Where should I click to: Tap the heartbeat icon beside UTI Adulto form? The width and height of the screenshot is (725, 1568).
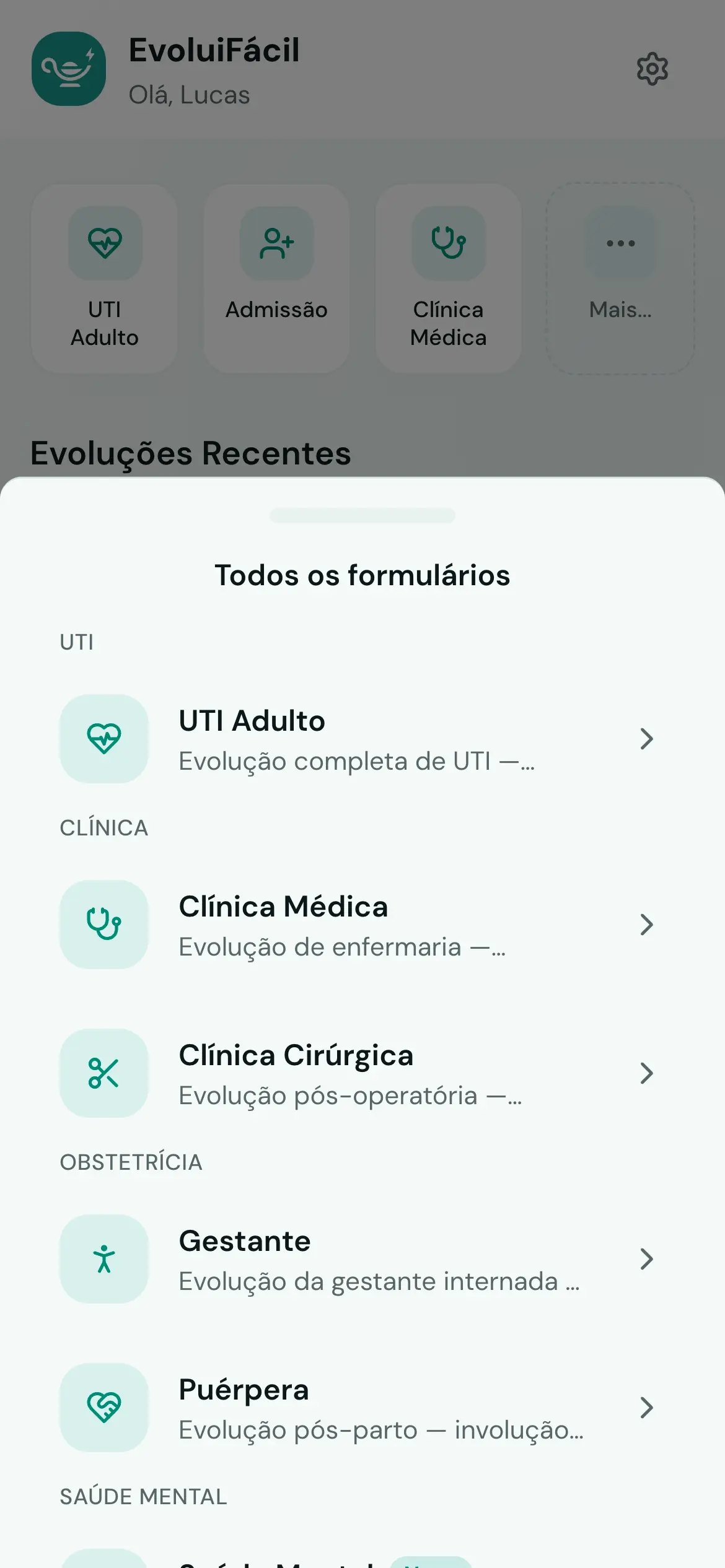pos(104,739)
